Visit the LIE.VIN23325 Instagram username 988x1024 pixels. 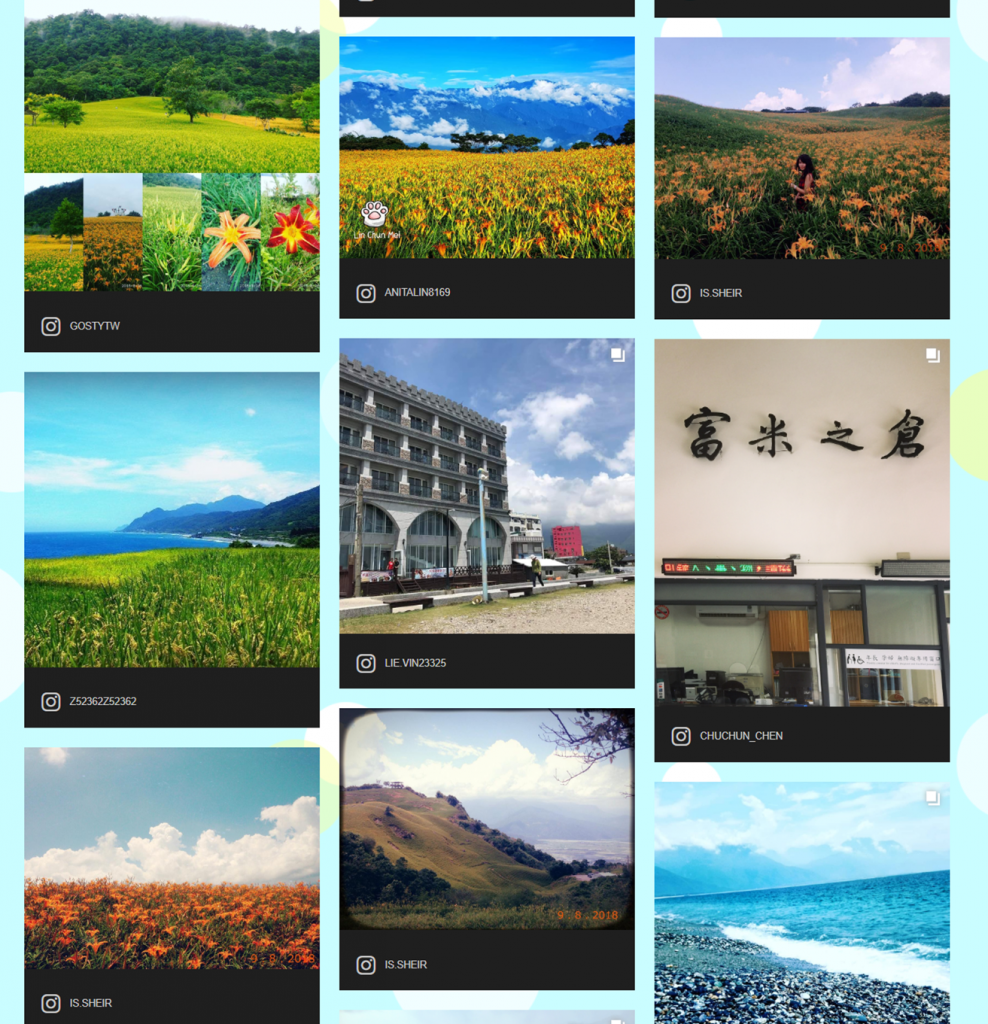415,663
